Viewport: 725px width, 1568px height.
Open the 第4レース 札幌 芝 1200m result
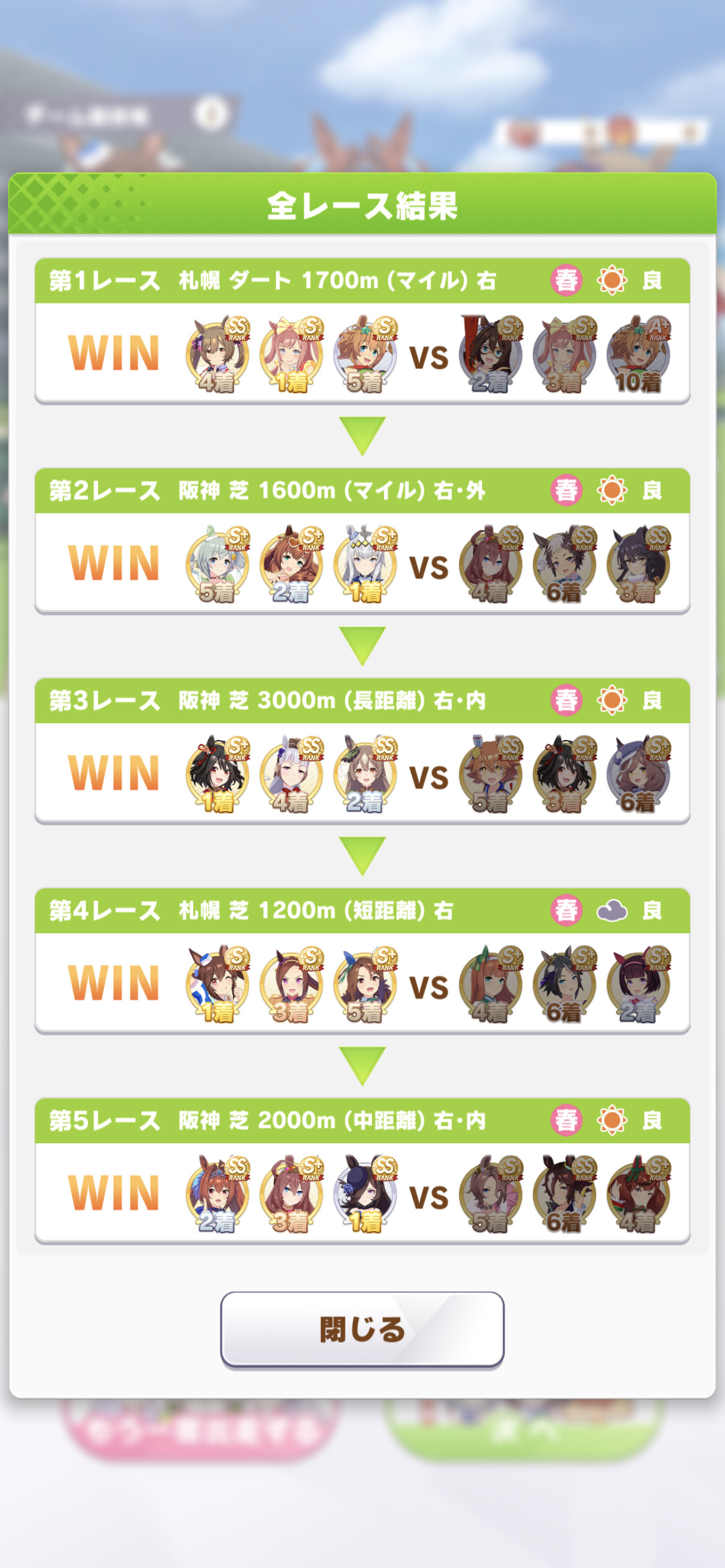coord(362,960)
